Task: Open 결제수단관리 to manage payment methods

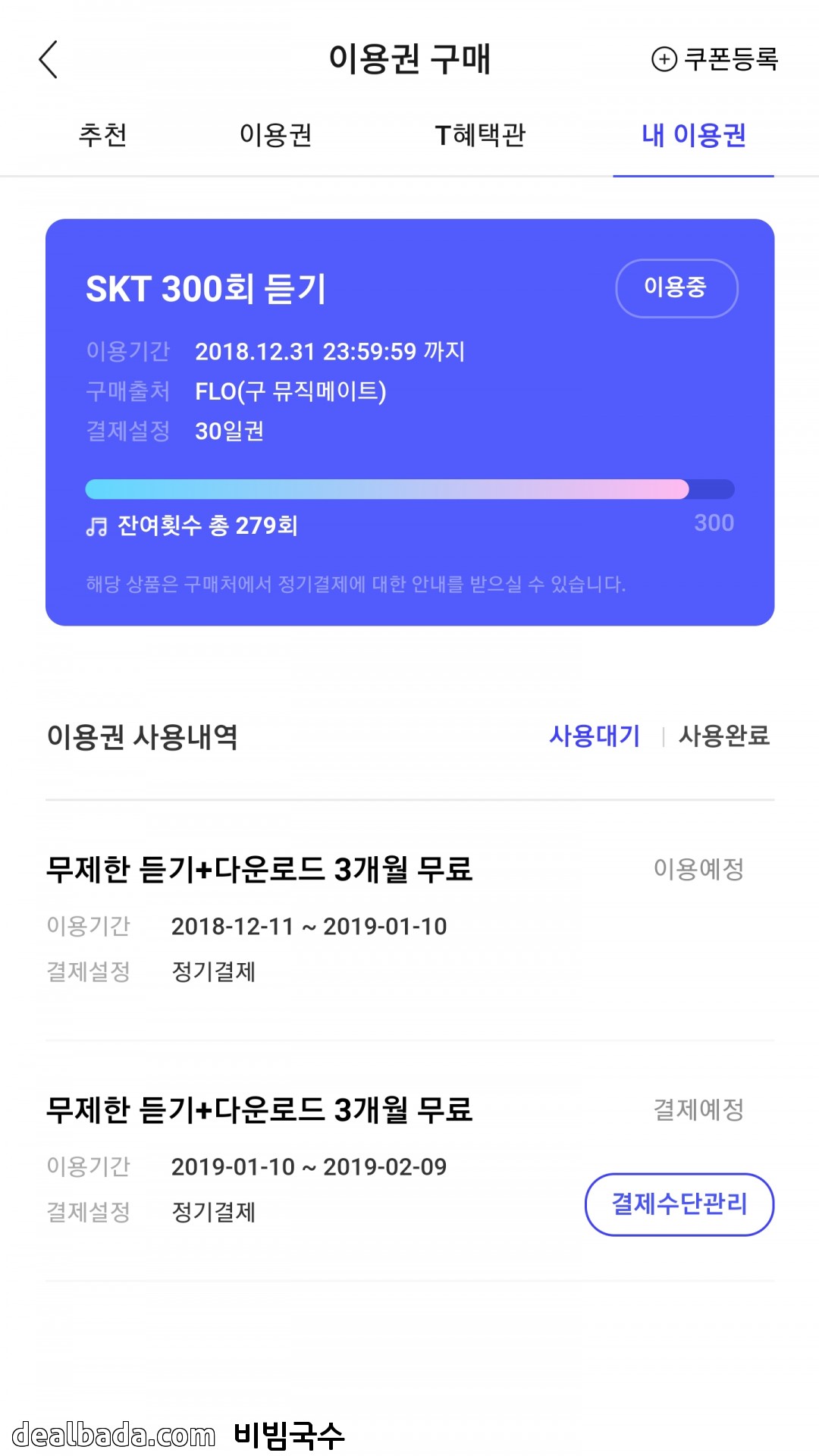Action: click(679, 1204)
